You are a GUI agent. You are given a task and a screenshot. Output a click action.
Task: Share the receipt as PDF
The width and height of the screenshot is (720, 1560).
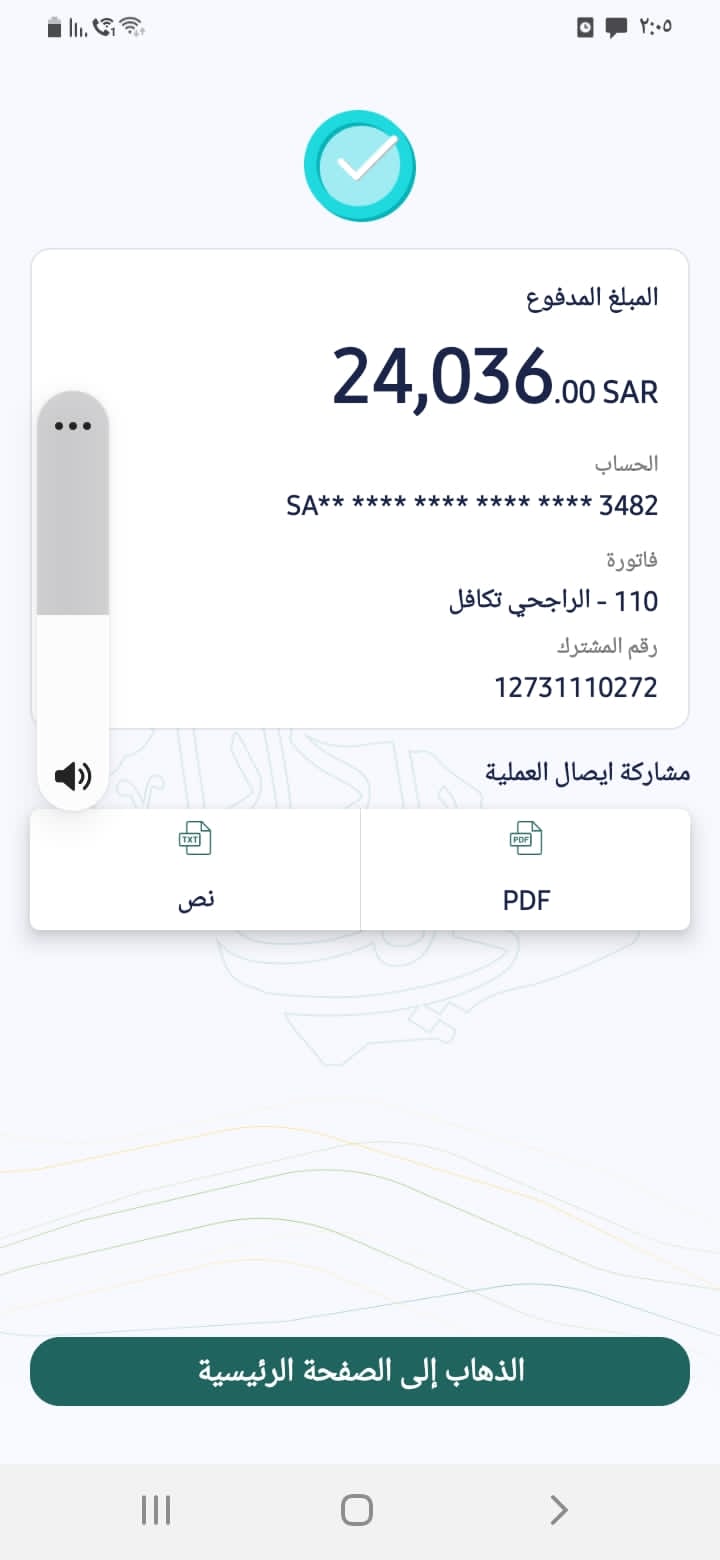tap(525, 869)
